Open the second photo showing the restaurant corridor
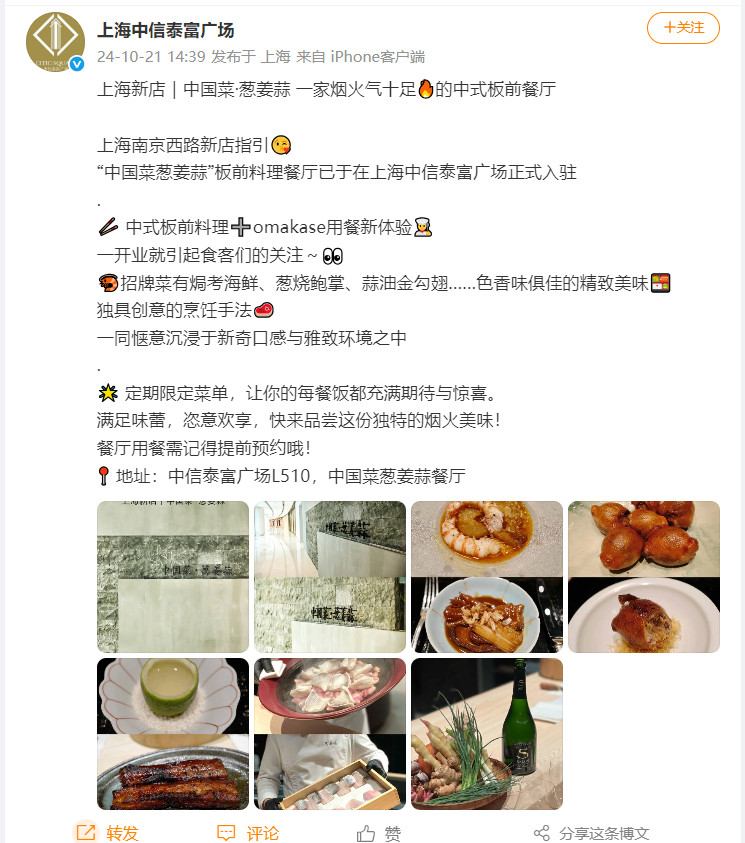745x843 pixels. [330, 577]
